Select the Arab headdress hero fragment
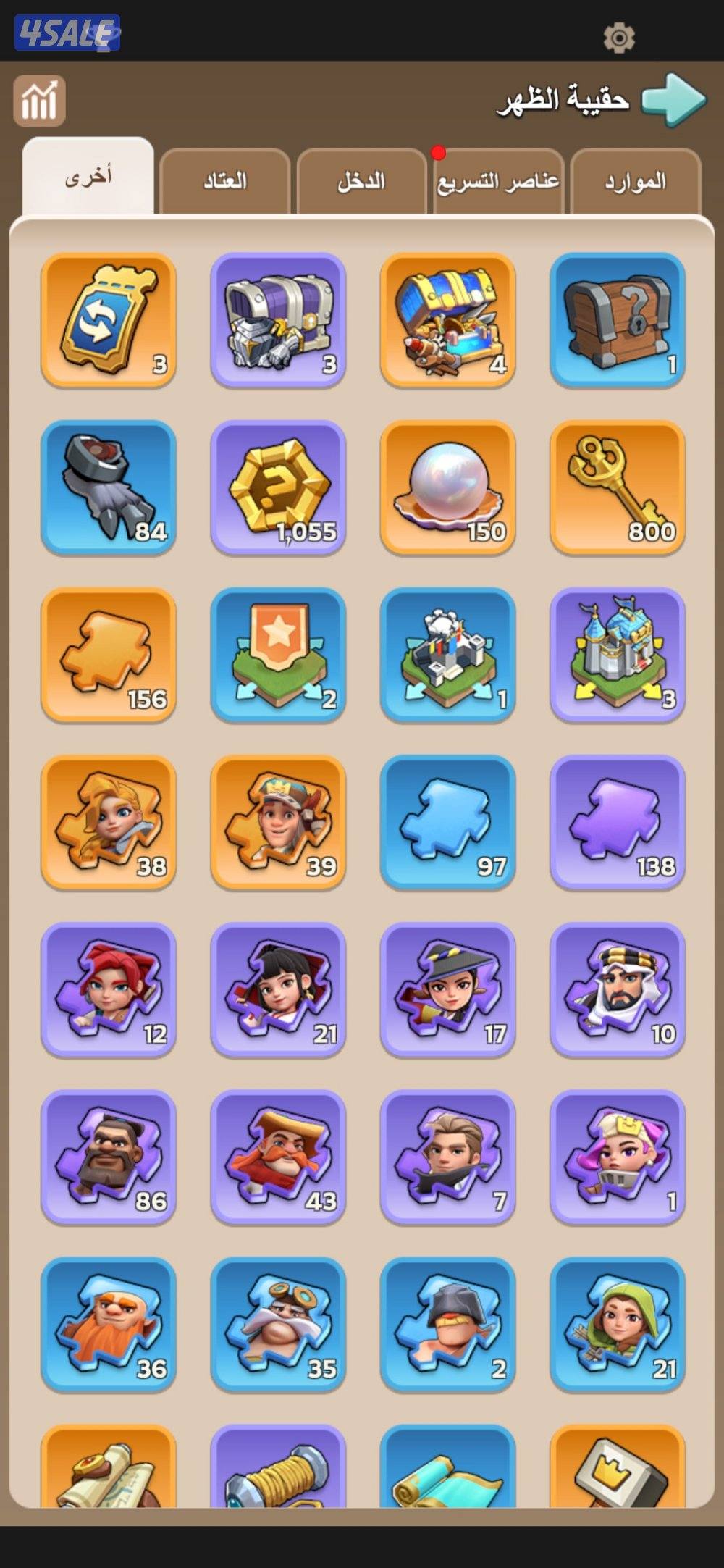The width and height of the screenshot is (724, 1568). click(x=617, y=989)
